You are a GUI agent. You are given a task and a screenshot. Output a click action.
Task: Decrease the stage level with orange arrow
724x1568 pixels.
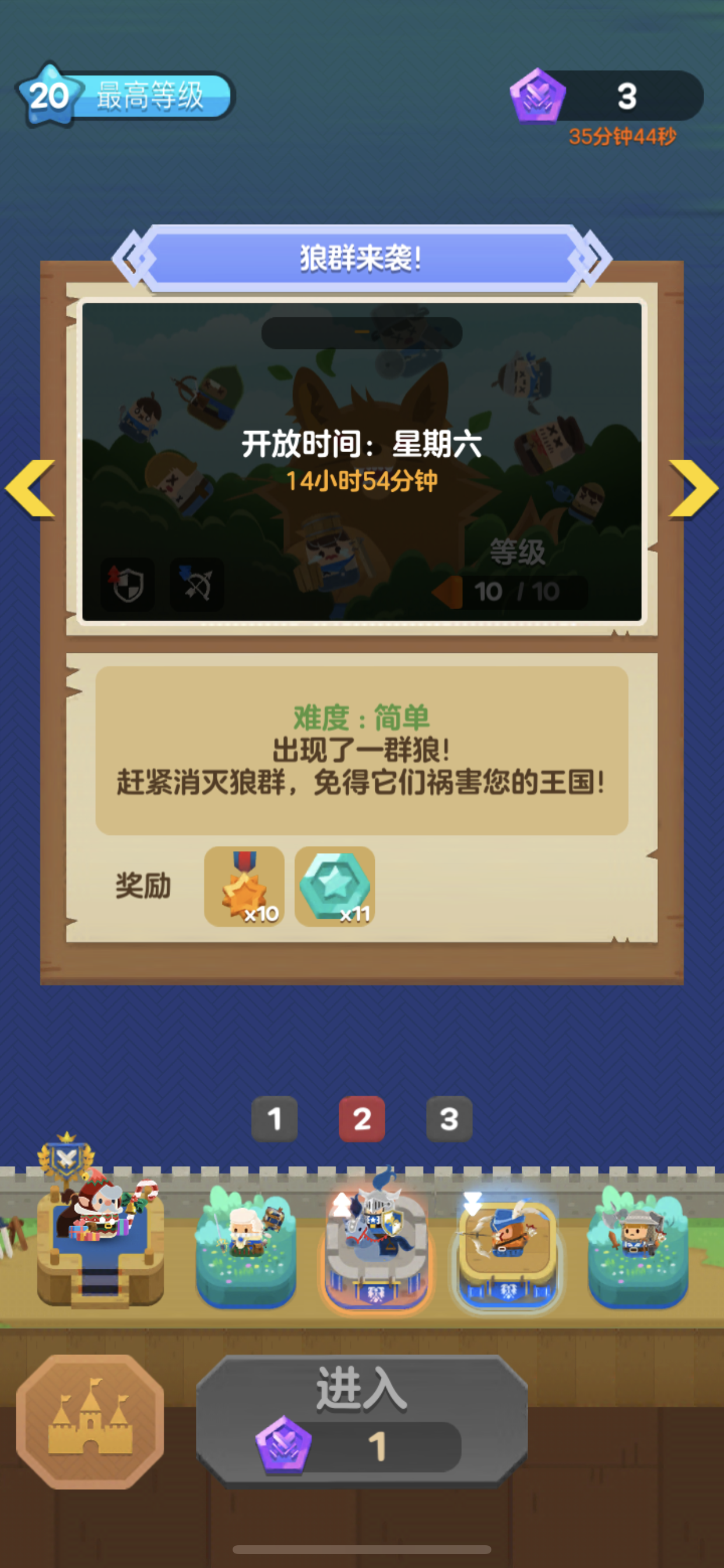point(448,591)
